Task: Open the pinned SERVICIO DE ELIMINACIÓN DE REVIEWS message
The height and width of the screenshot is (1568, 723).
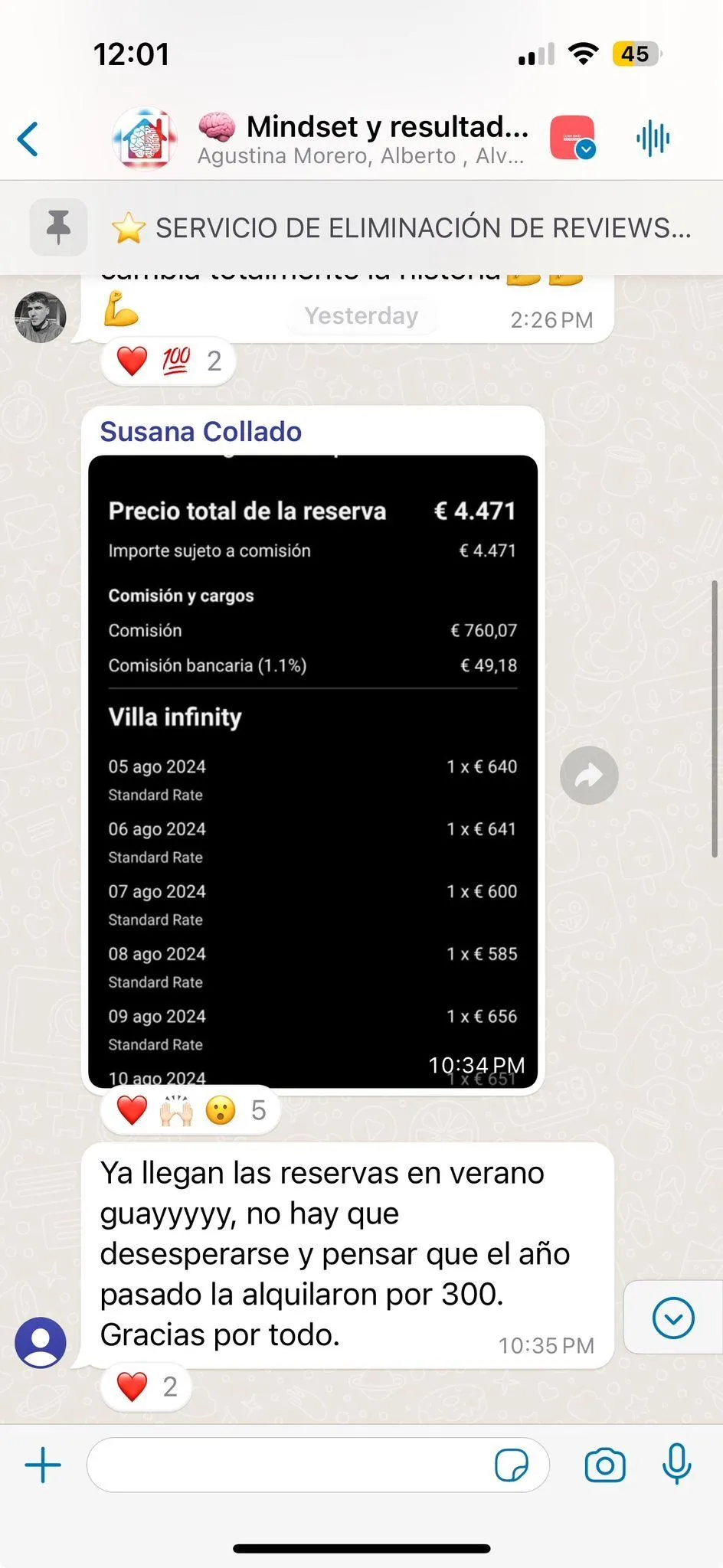Action: (398, 228)
